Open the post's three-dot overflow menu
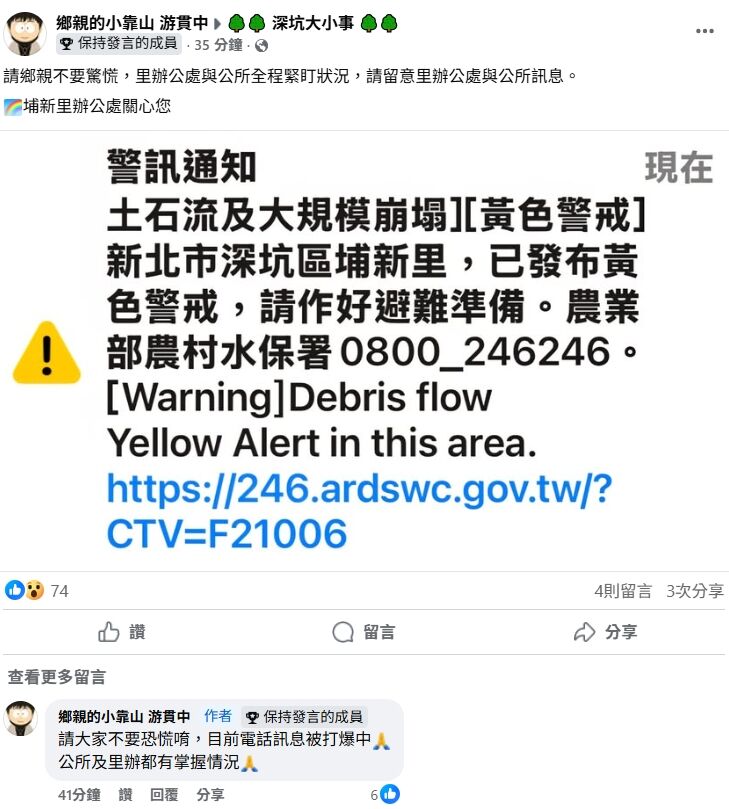 [705, 31]
